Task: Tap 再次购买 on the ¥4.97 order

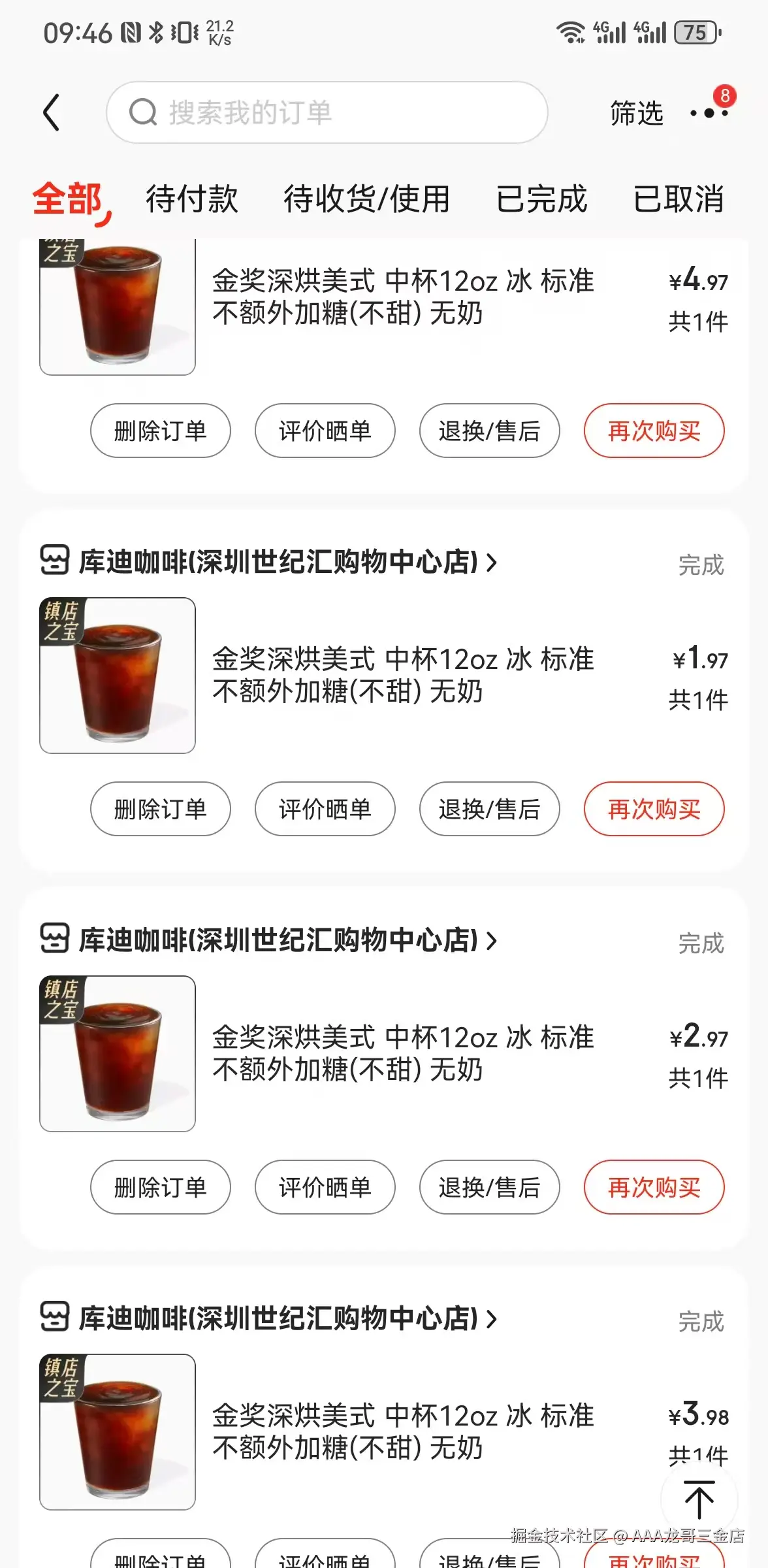Action: 654,431
